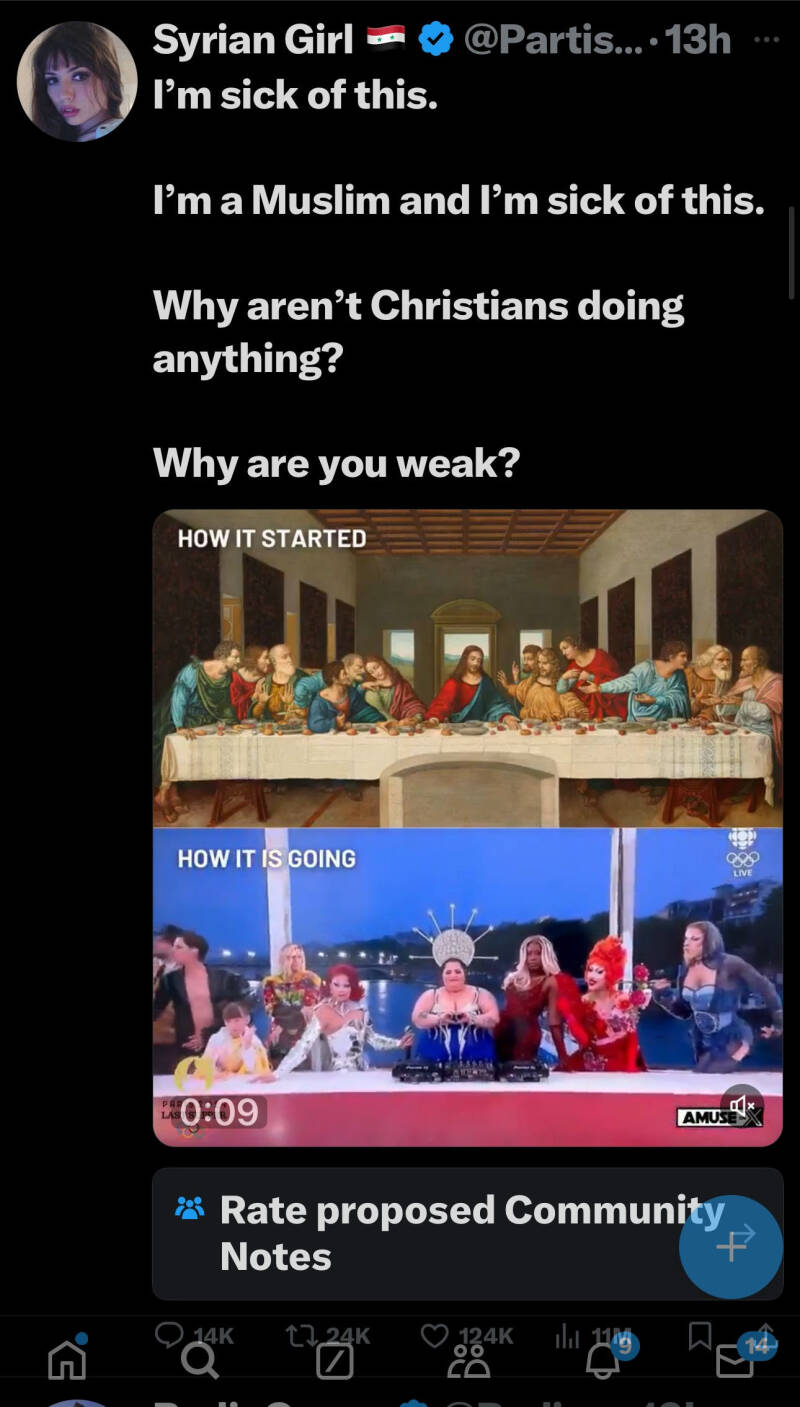Bookmark Syrian Girl's post
The width and height of the screenshot is (800, 1407).
click(x=700, y=1335)
